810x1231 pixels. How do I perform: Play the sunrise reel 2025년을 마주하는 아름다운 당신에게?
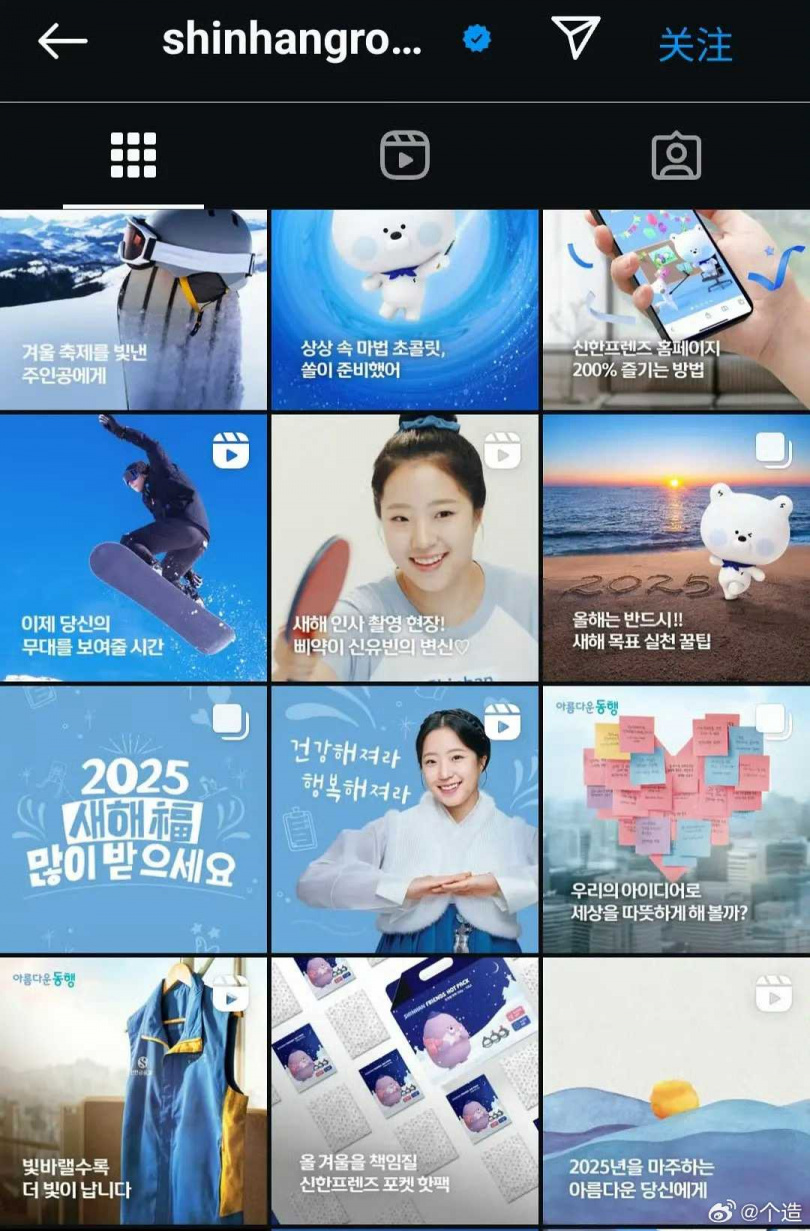click(x=676, y=1091)
